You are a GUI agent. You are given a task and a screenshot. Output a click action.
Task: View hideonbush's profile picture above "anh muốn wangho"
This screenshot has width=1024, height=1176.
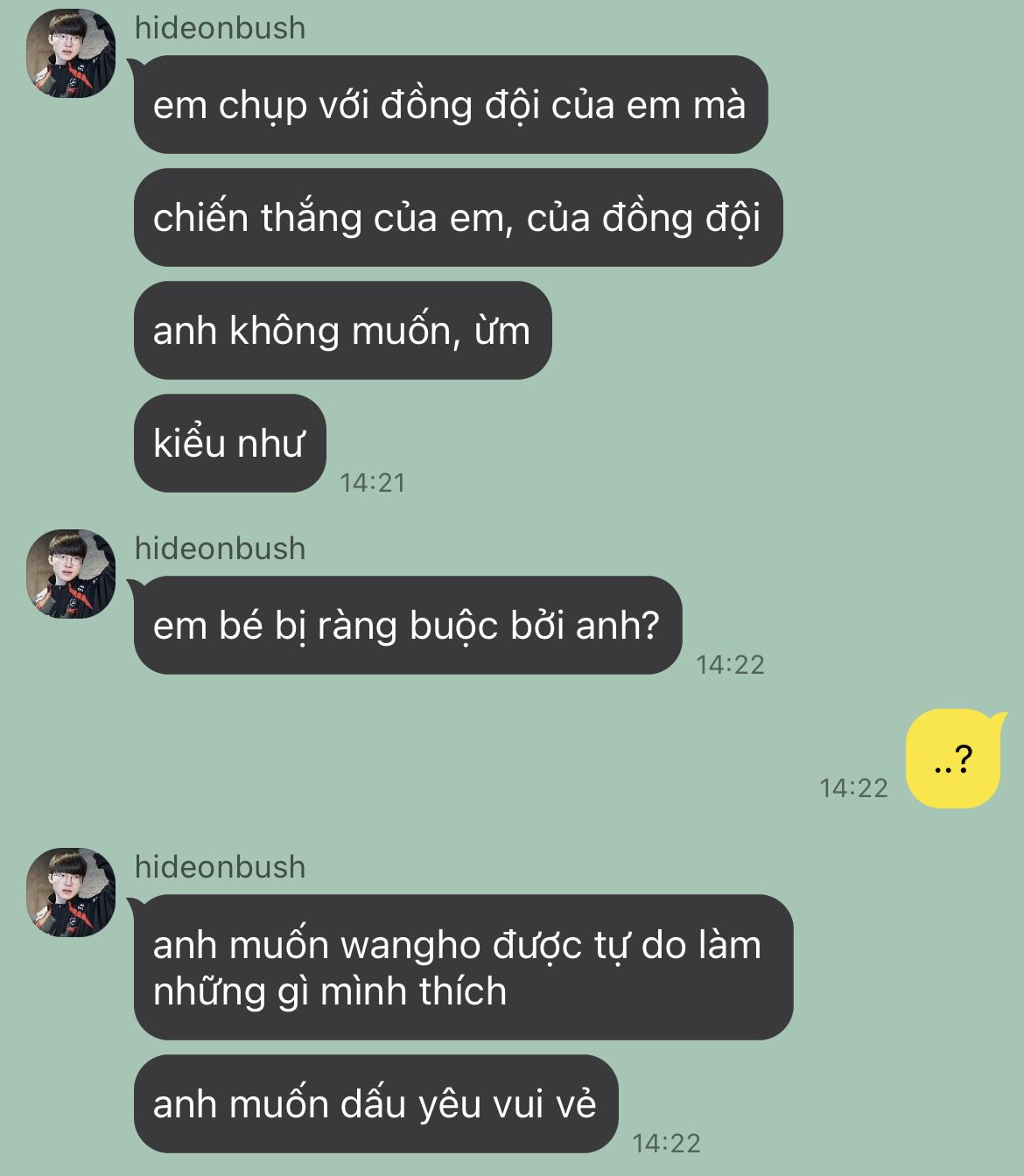click(71, 892)
